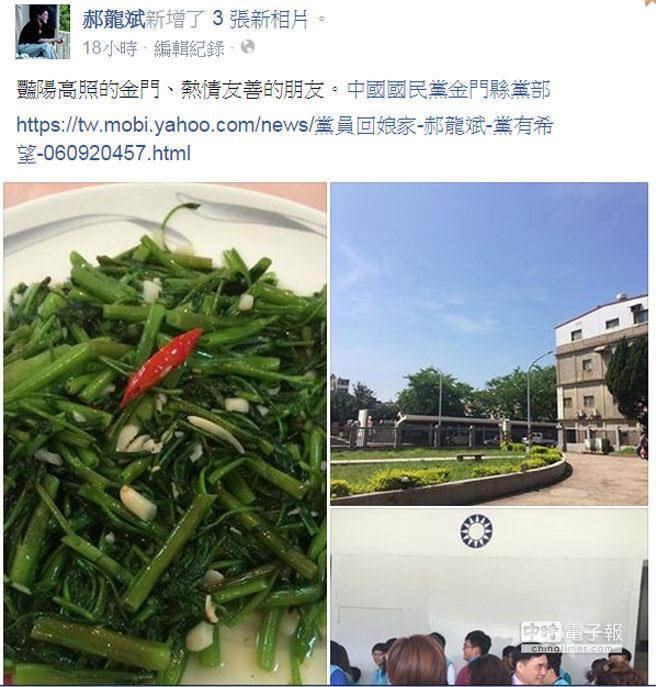Open the 18小時 post timestamp
656x687 pixels.
click(x=108, y=47)
